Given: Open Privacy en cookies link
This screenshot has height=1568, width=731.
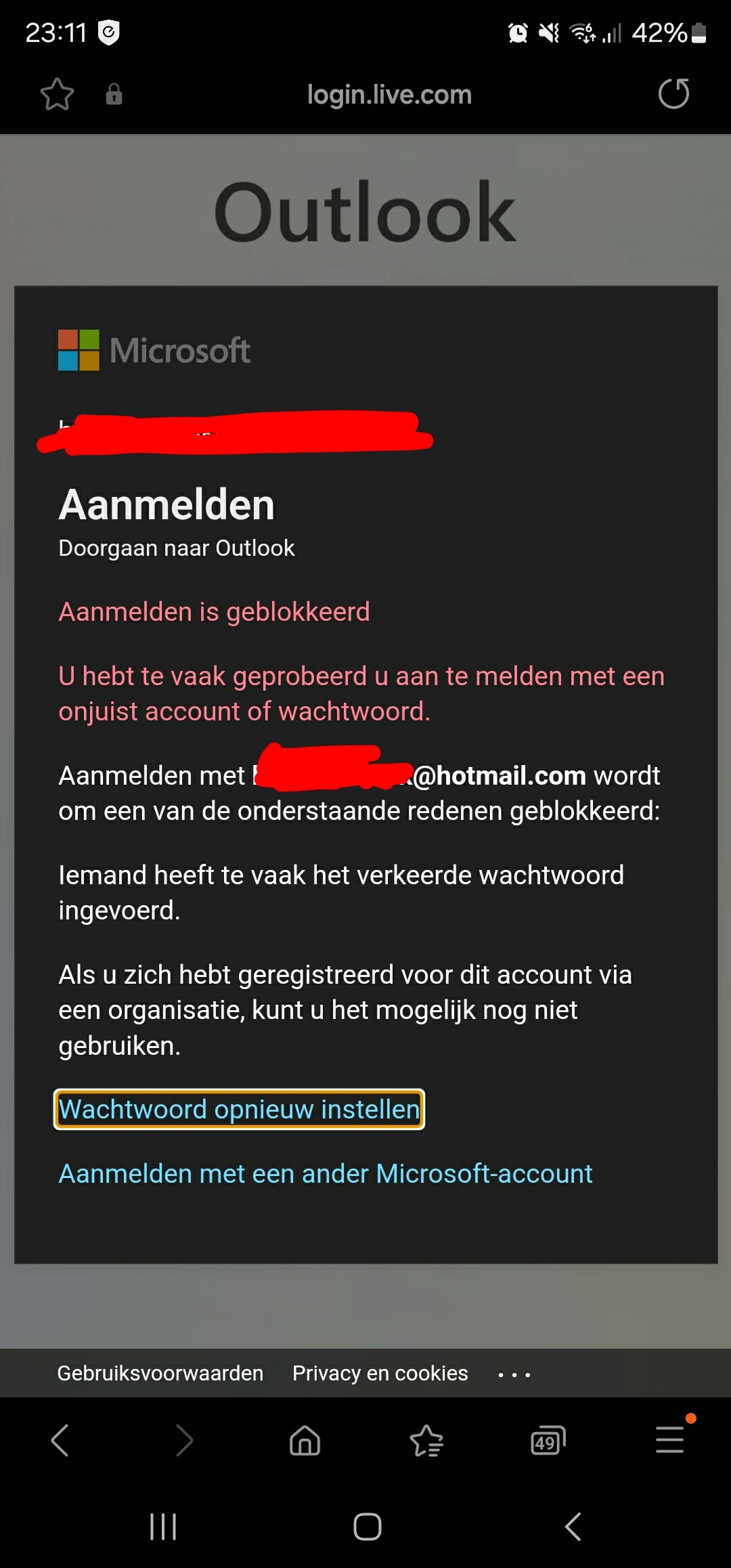Looking at the screenshot, I should (x=380, y=1373).
